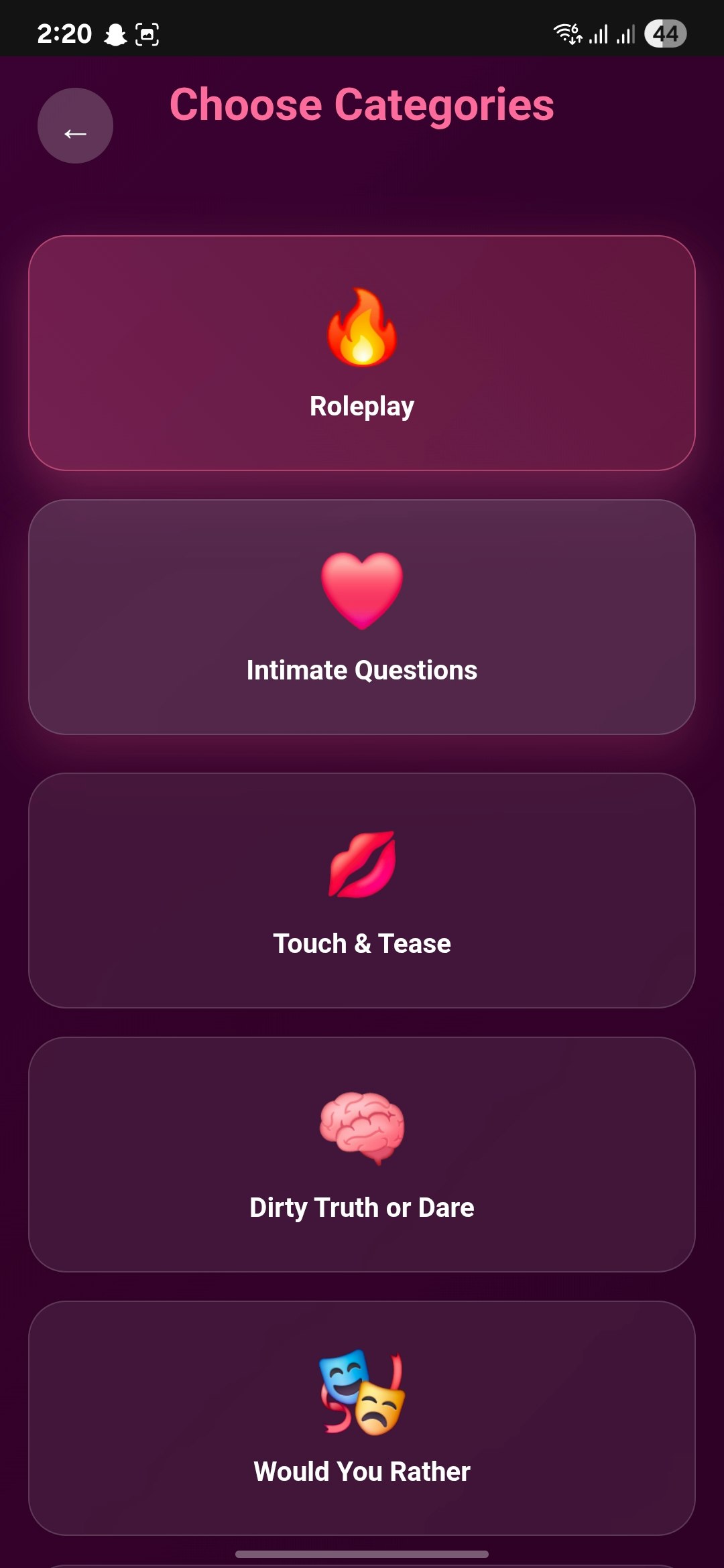Go back using the arrow button
Viewport: 724px width, 1568px height.
pyautogui.click(x=75, y=126)
